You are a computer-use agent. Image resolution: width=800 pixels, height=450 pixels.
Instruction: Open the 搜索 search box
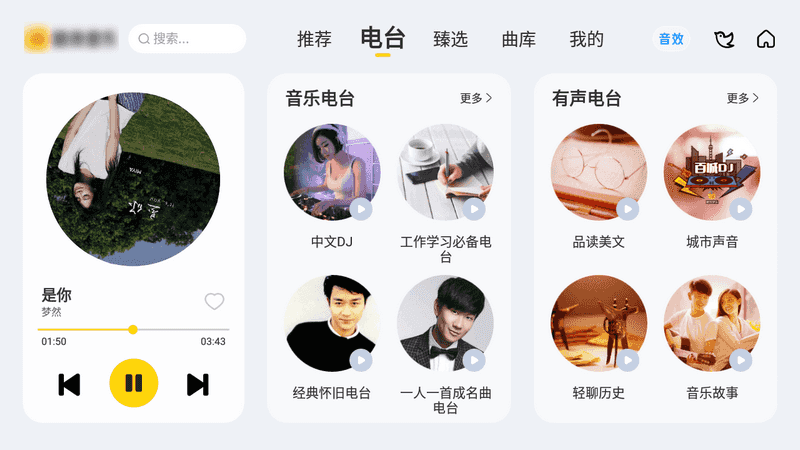pos(187,39)
